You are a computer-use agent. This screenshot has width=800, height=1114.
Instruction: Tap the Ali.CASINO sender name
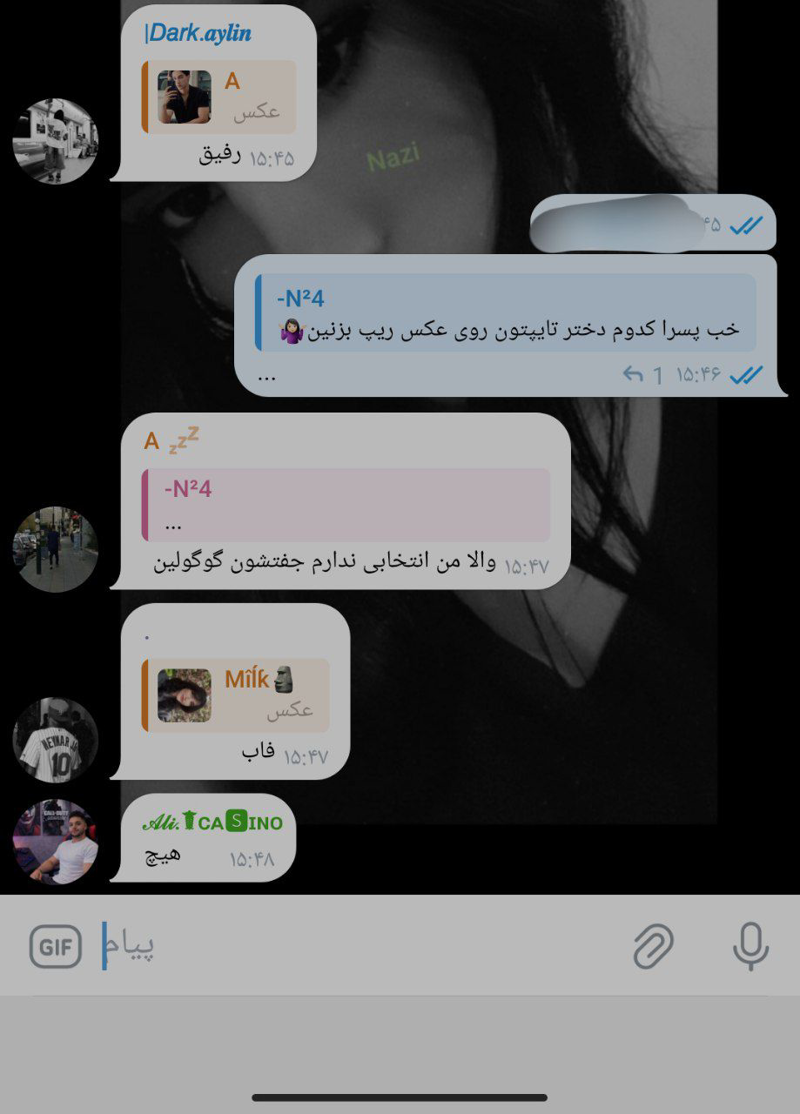214,823
